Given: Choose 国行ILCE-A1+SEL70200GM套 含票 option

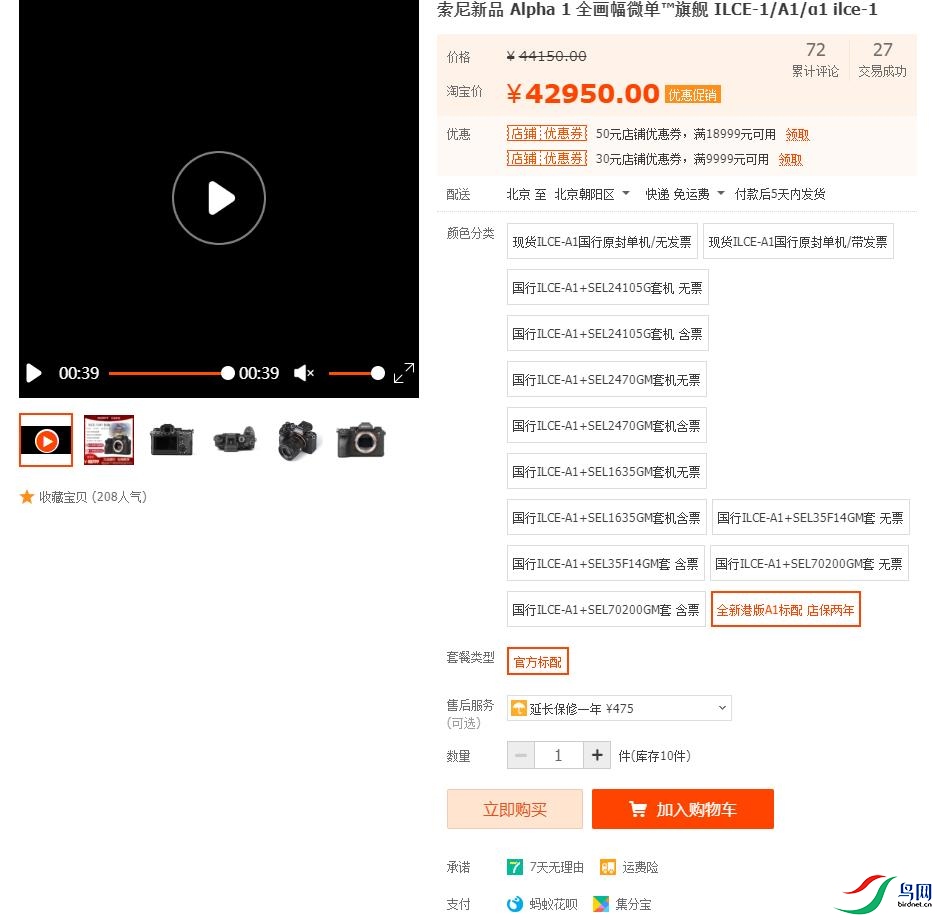Looking at the screenshot, I should coord(605,609).
